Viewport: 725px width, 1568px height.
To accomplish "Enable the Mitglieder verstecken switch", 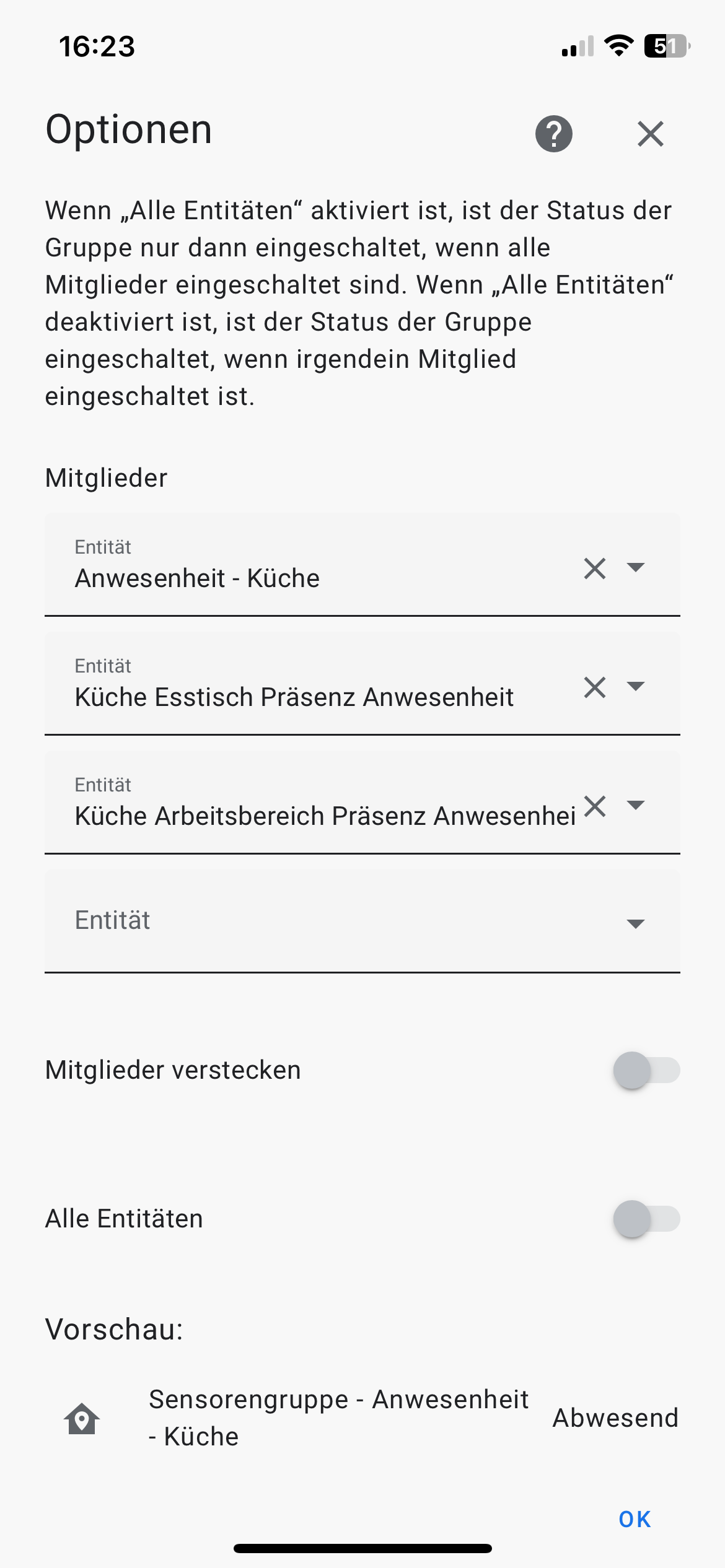I will click(646, 1070).
